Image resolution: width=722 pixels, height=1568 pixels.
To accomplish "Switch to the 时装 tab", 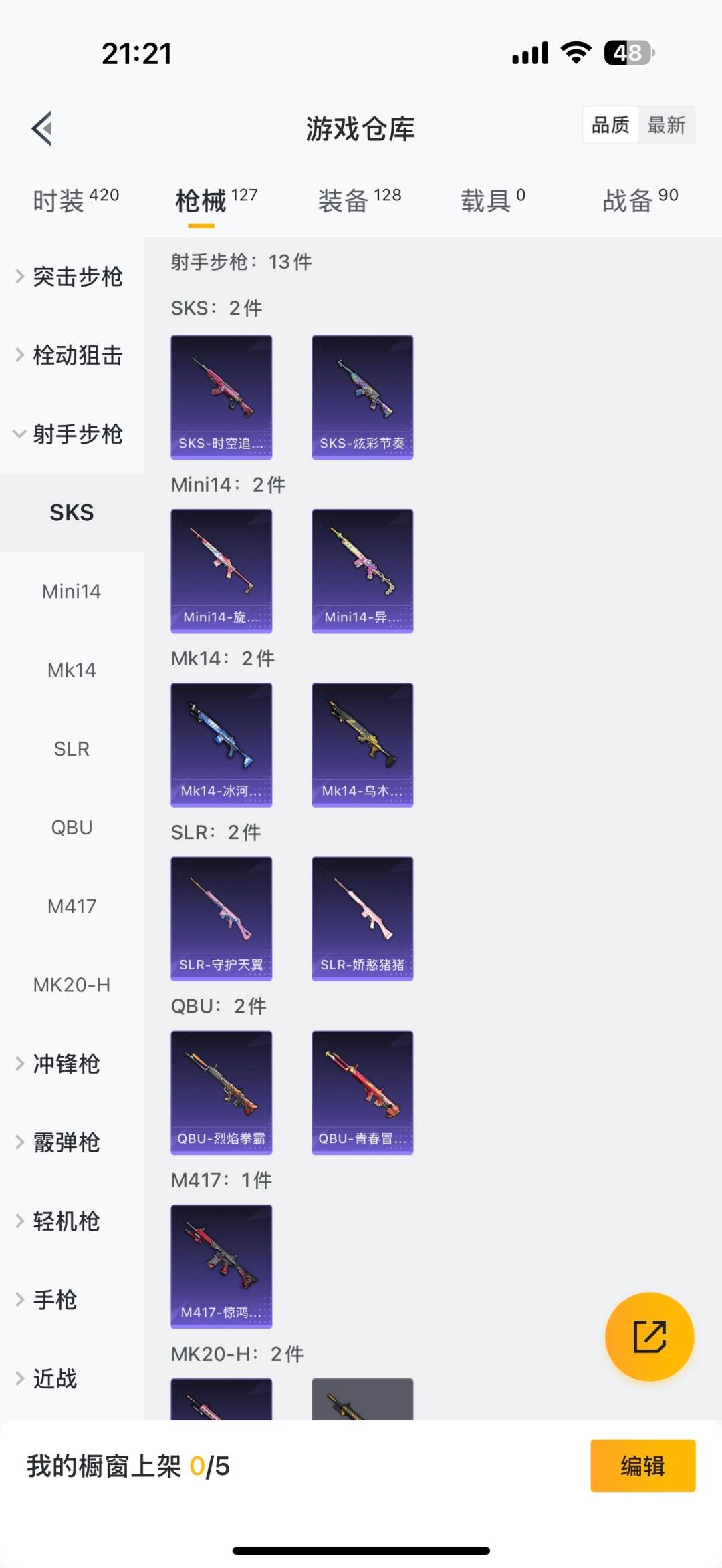I will point(76,200).
